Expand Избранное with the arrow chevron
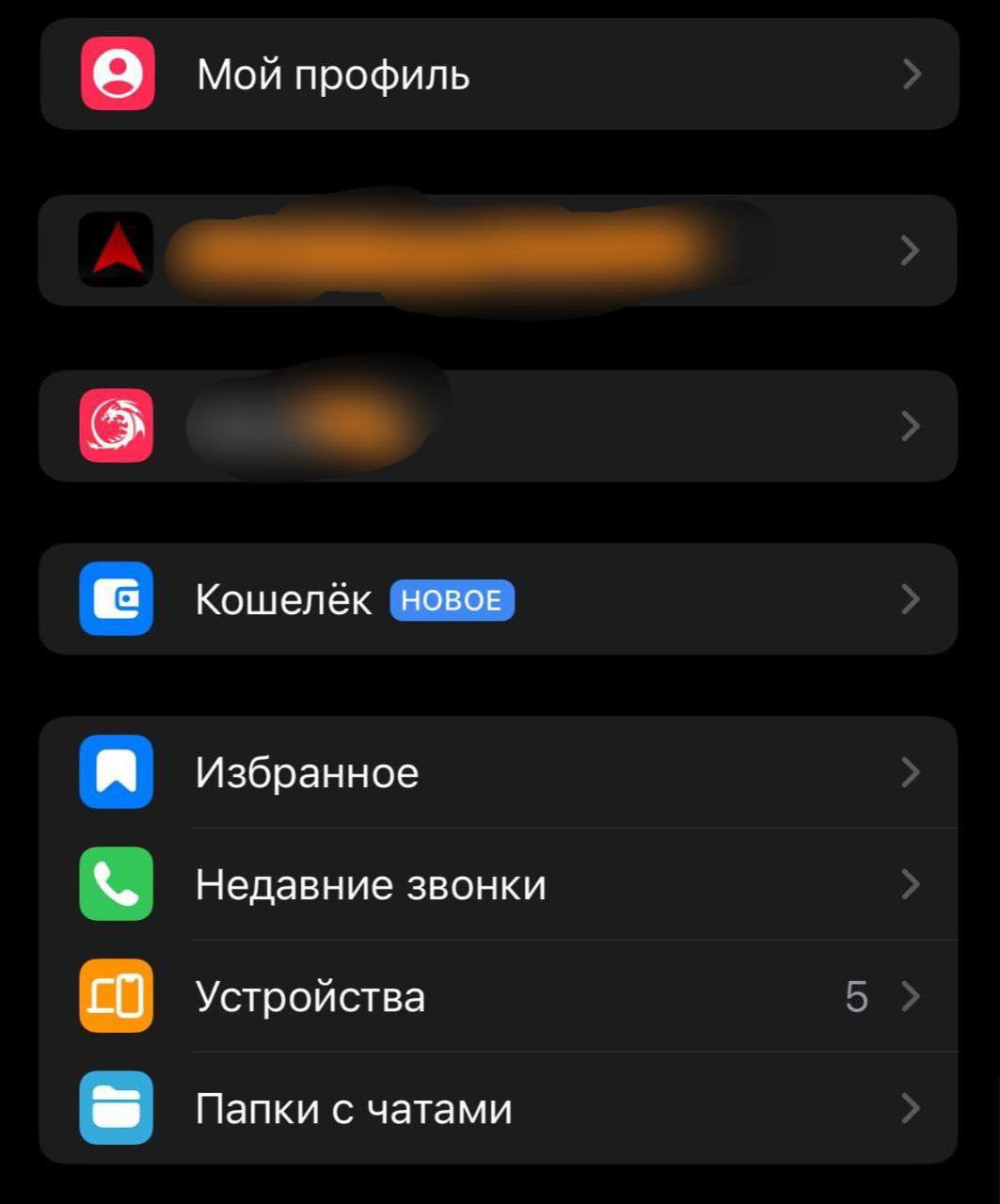The width and height of the screenshot is (1000, 1204). point(909,771)
